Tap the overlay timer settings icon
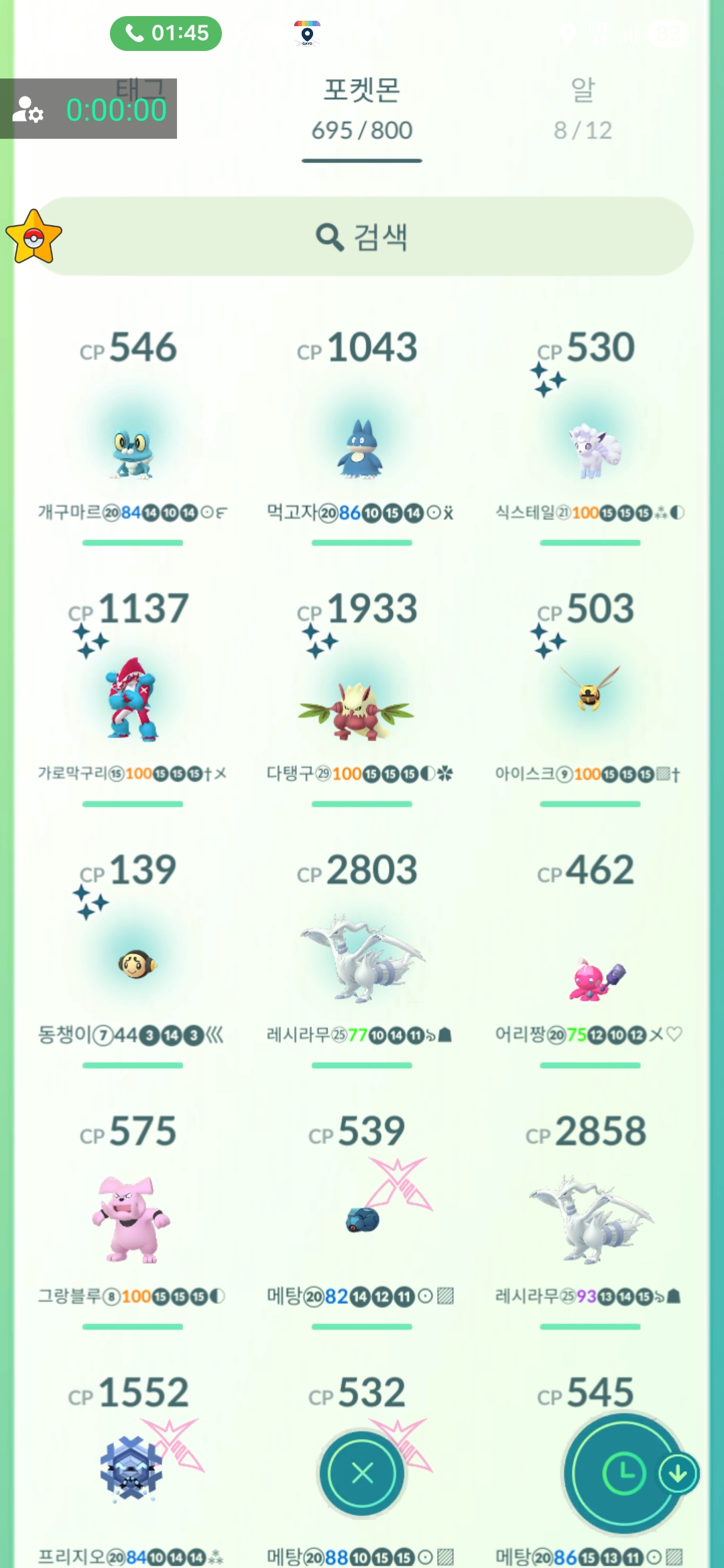Viewport: 724px width, 1568px height. 28,109
